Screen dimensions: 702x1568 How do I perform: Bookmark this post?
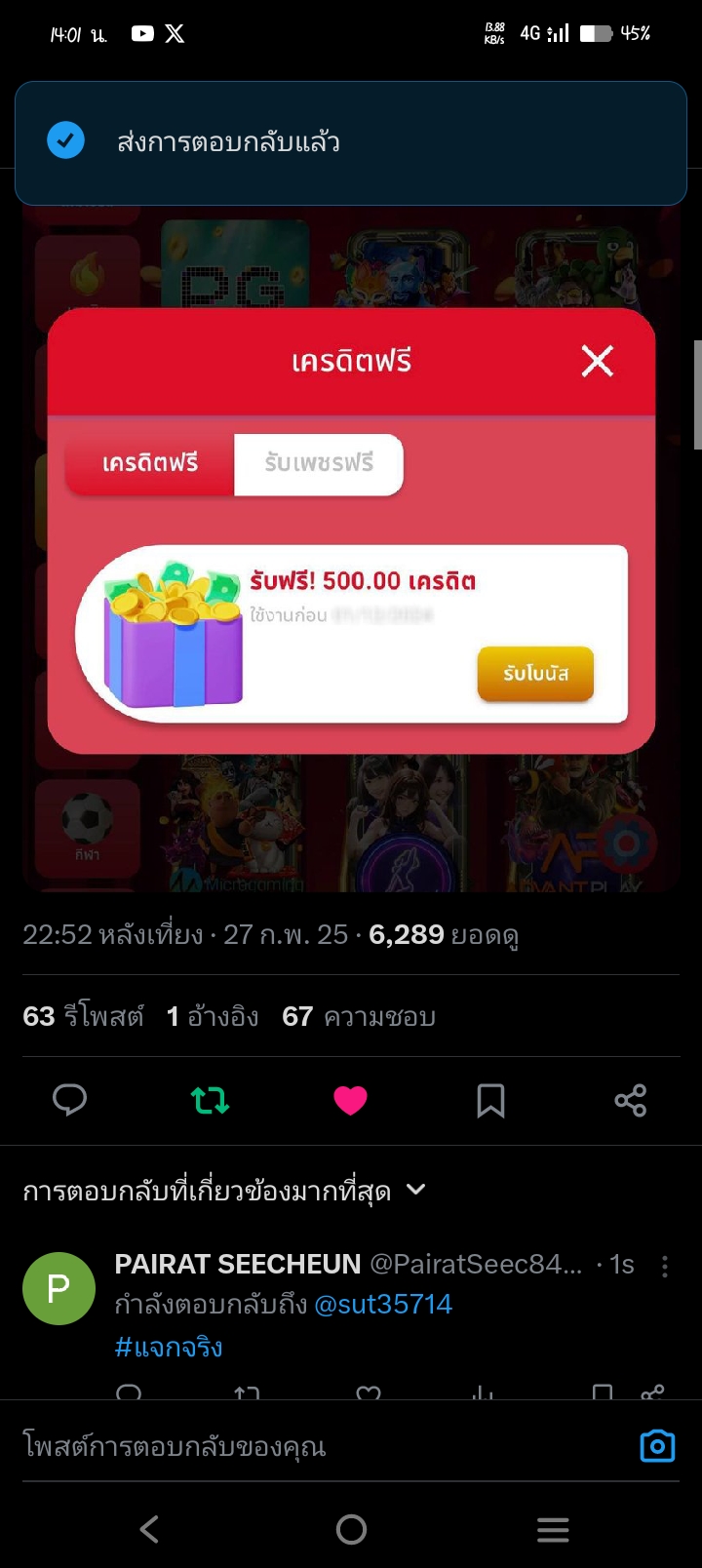pyautogui.click(x=490, y=1100)
